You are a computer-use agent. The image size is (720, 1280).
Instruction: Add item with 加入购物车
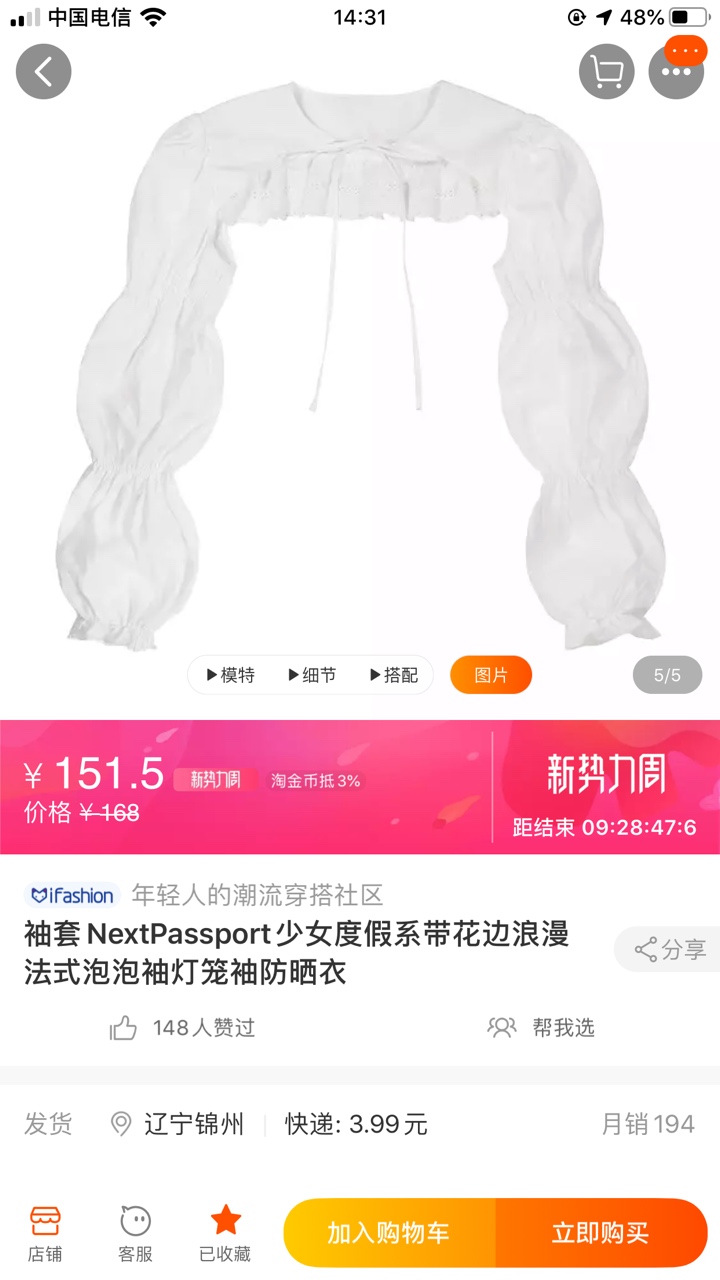tap(389, 1233)
